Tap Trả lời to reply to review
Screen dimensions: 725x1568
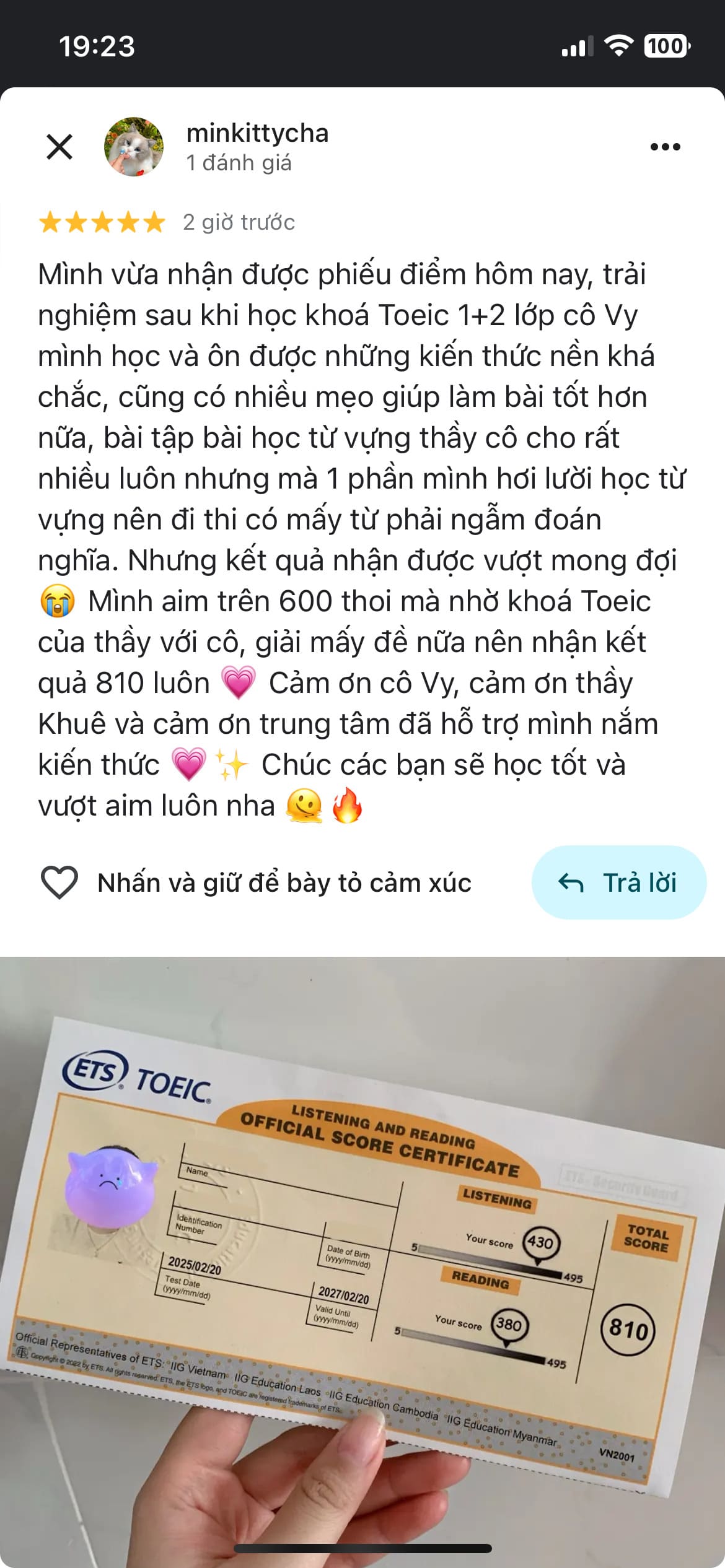point(618,882)
